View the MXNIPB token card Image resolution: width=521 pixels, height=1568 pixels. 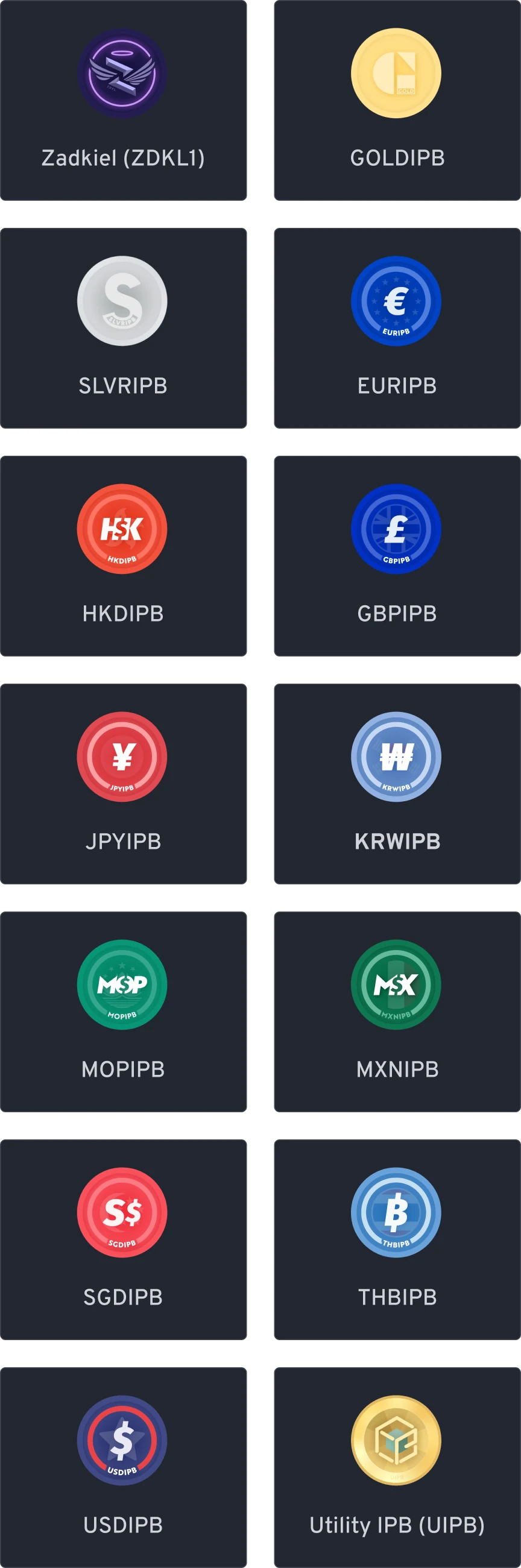point(397,1011)
